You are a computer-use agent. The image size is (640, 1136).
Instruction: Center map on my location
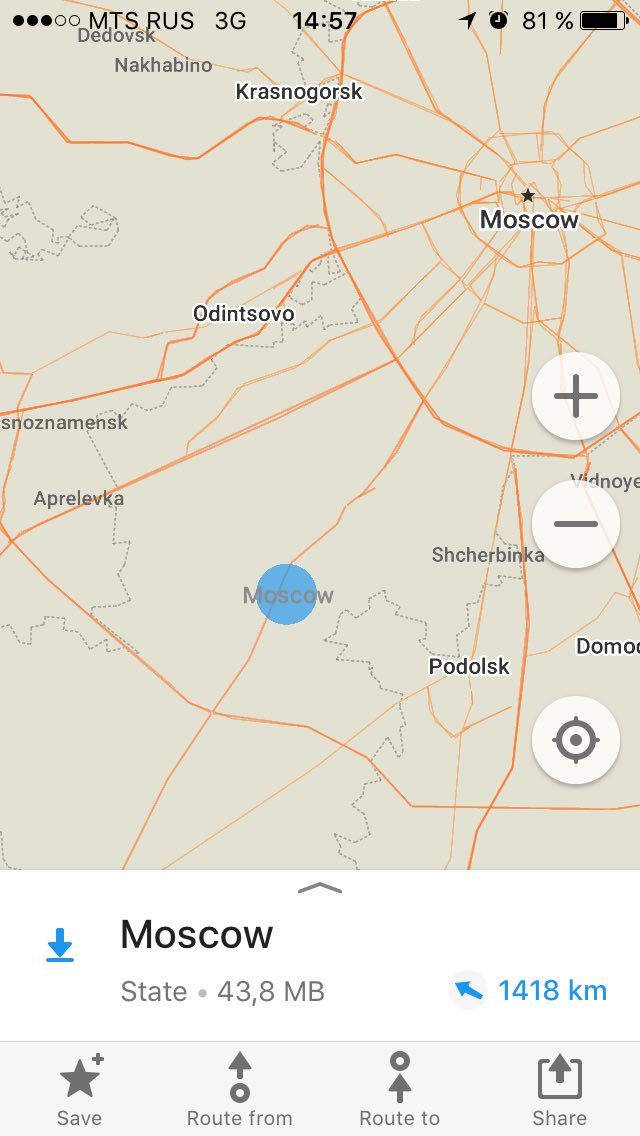click(575, 740)
